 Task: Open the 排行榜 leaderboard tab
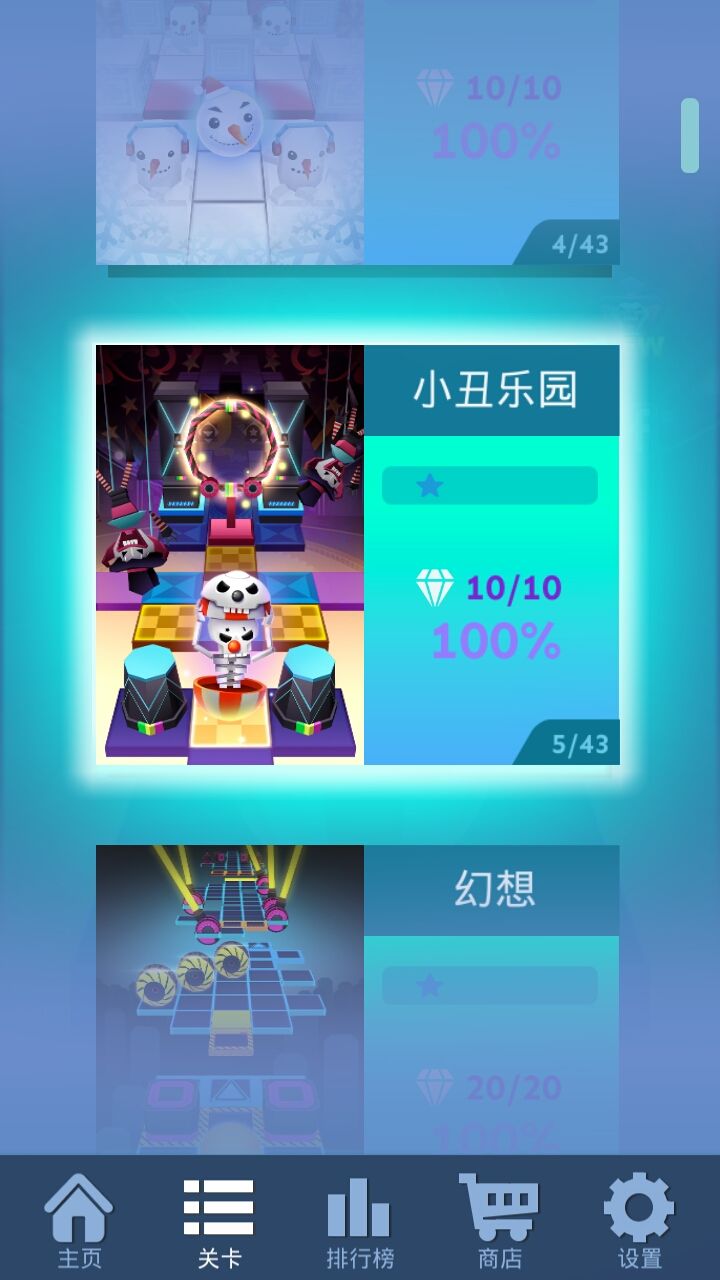[360, 1220]
